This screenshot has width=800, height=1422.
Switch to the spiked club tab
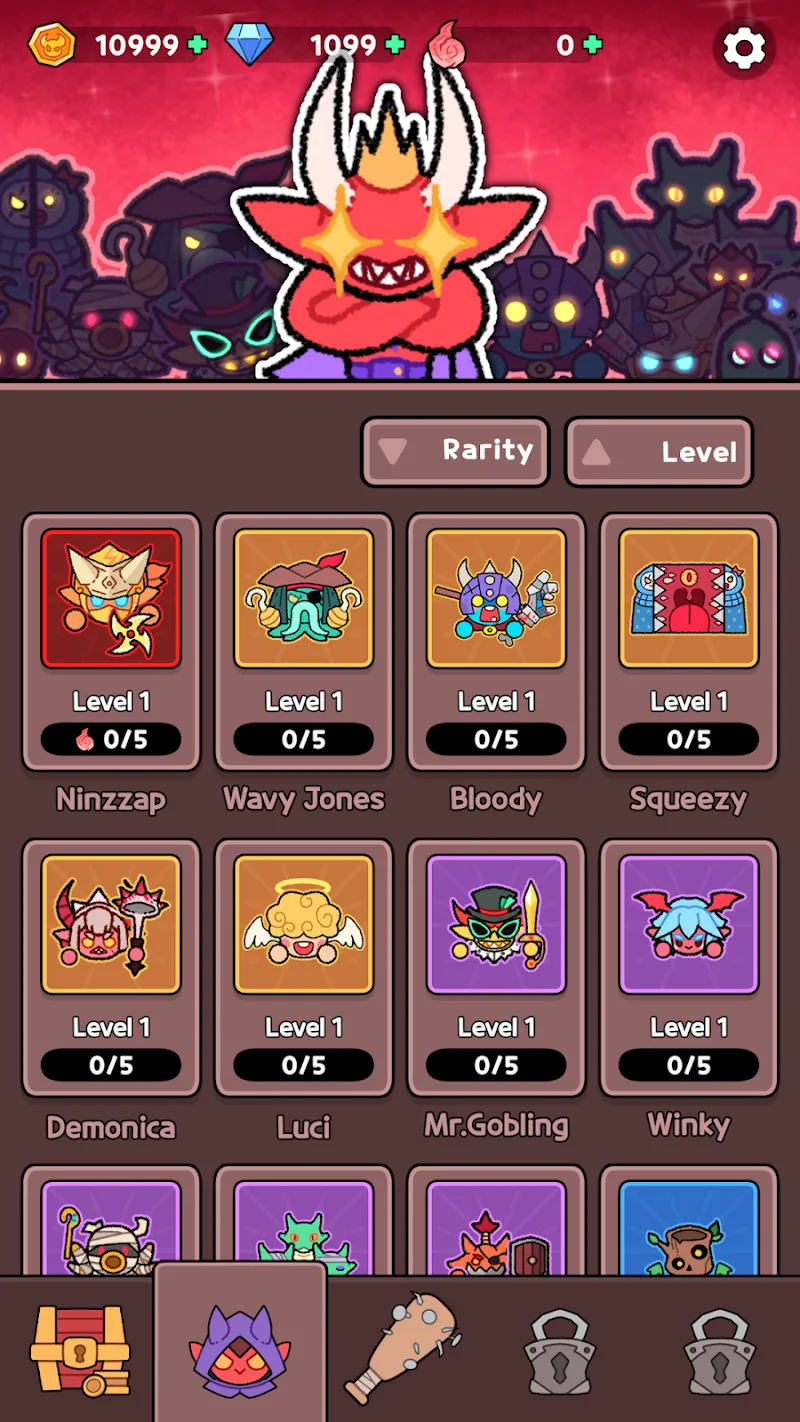click(x=402, y=1350)
